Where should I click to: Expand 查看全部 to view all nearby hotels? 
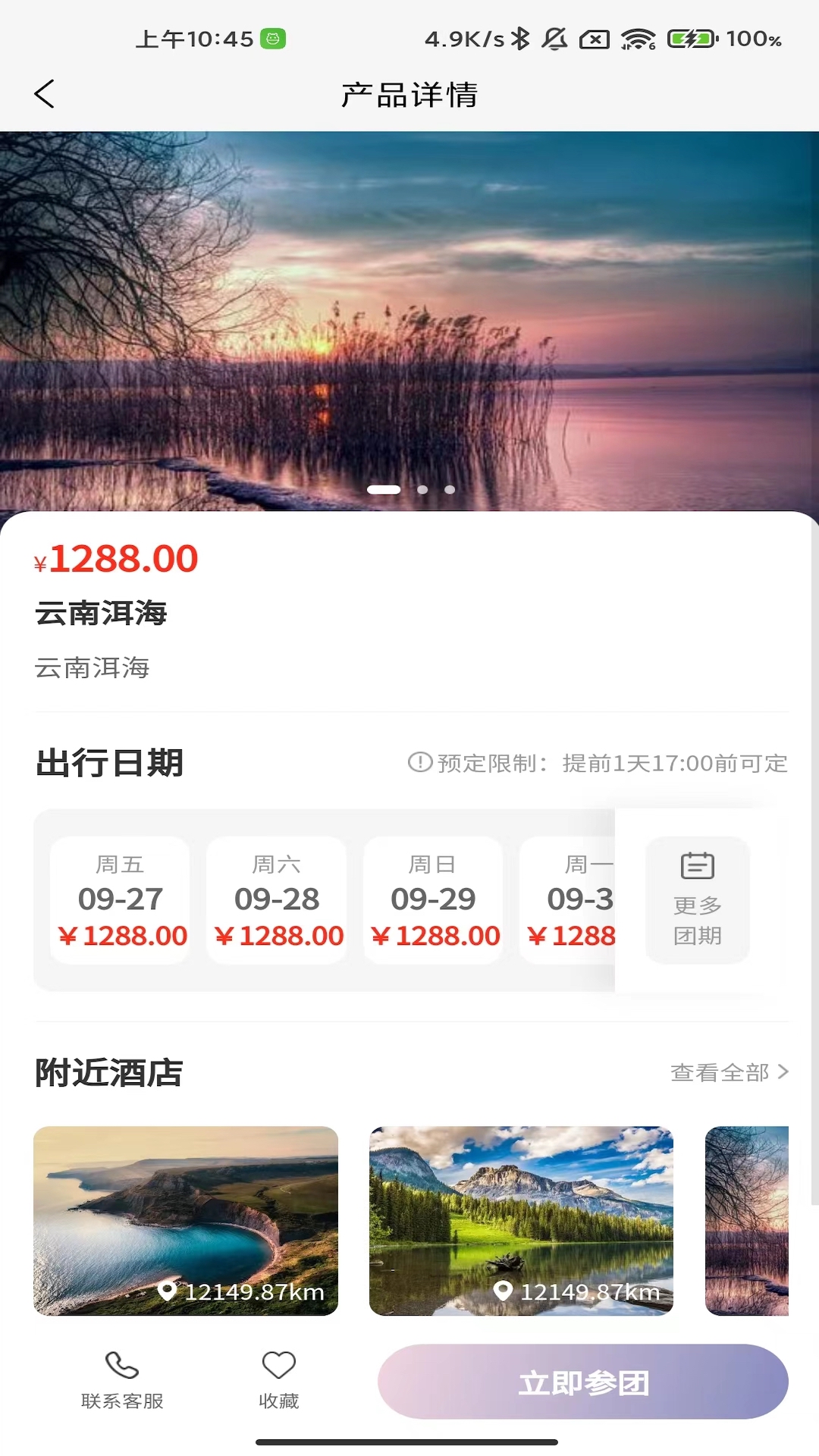click(x=719, y=1071)
